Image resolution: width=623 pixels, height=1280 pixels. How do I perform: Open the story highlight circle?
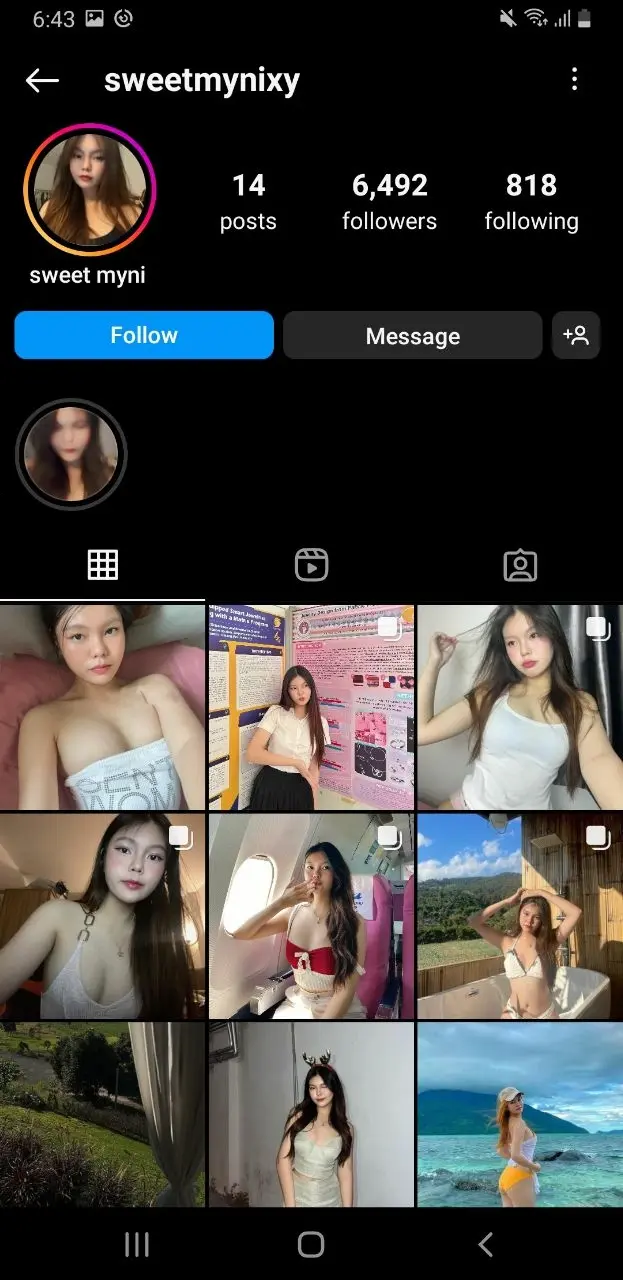click(71, 455)
